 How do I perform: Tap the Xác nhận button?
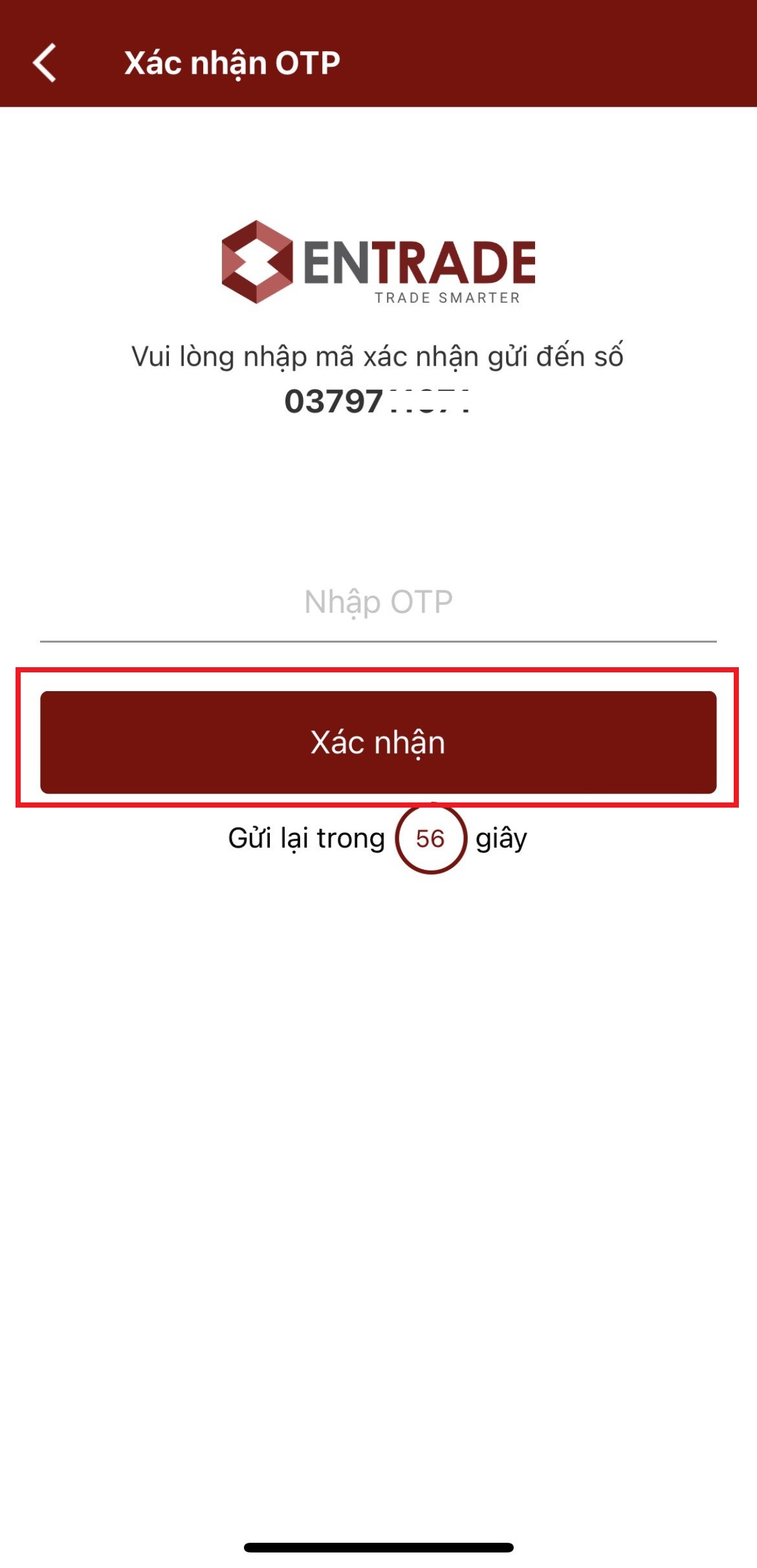coord(378,742)
